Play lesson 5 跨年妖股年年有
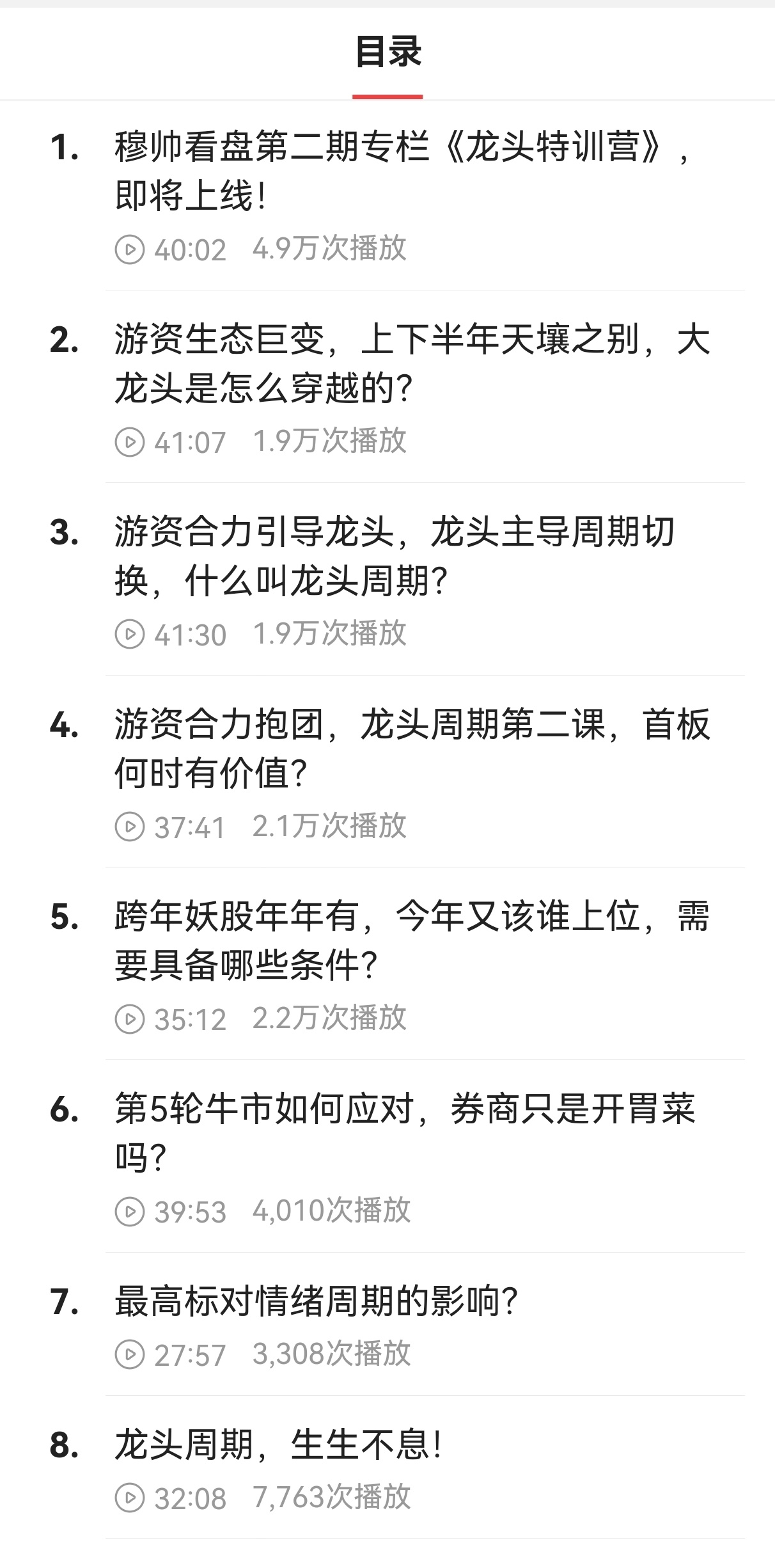This screenshot has height=1568, width=775. coord(388,964)
